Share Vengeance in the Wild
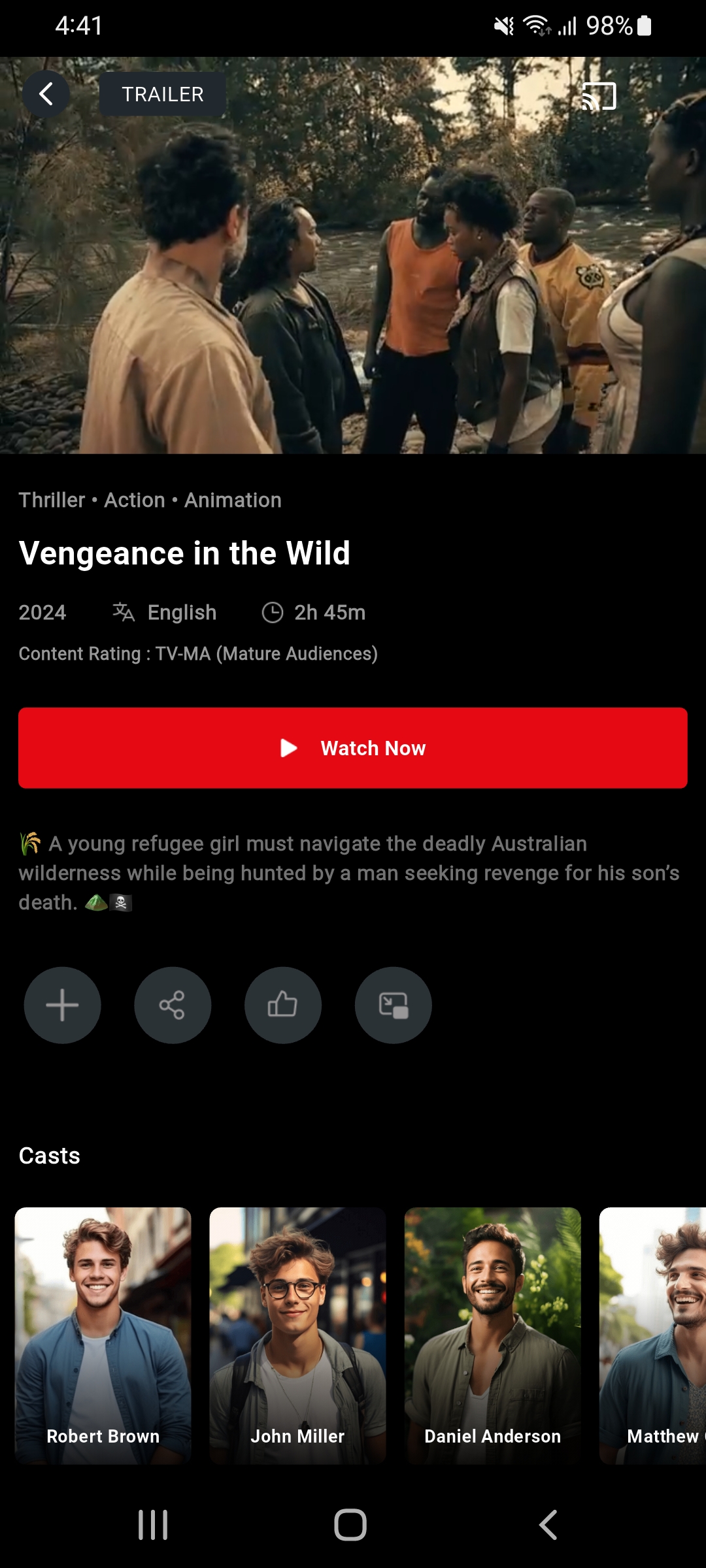Viewport: 706px width, 1568px height. click(x=173, y=1005)
